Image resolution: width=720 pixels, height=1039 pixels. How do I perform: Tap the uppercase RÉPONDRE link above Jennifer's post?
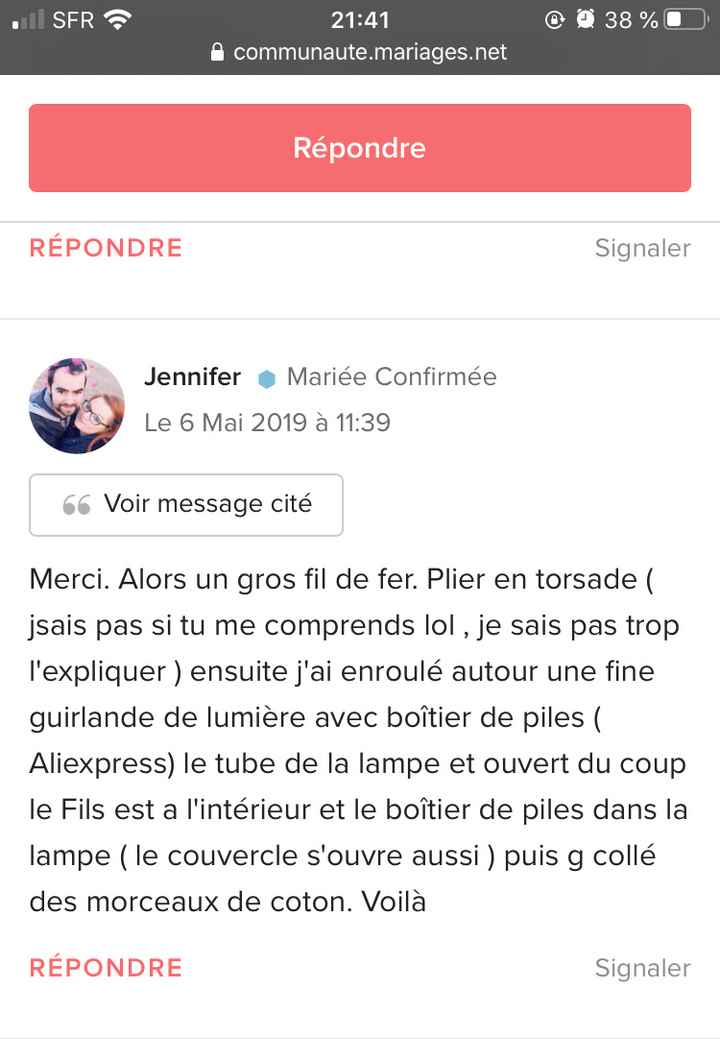(x=105, y=248)
